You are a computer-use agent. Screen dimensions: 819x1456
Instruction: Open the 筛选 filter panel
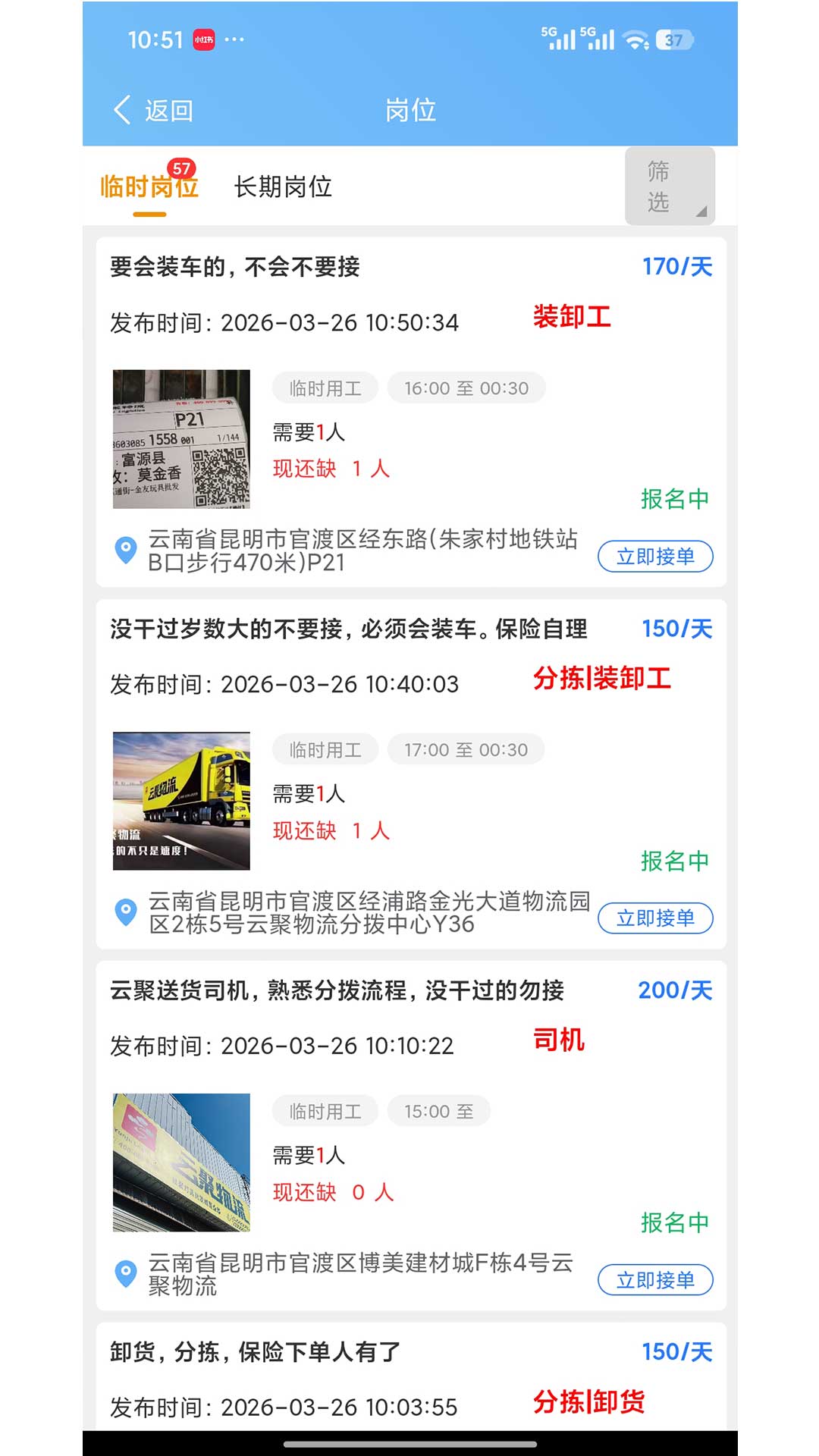point(669,186)
